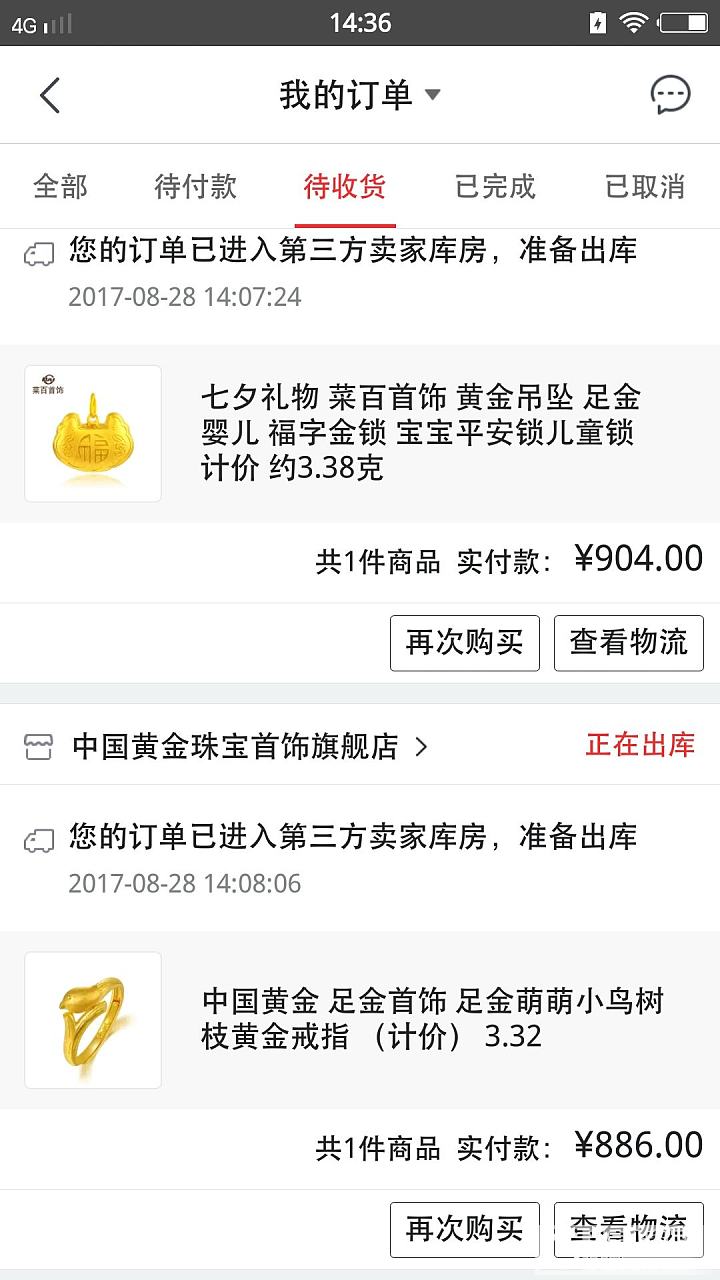Switch to the 已取消 tab
Screen dimensions: 720x1280
coord(645,186)
